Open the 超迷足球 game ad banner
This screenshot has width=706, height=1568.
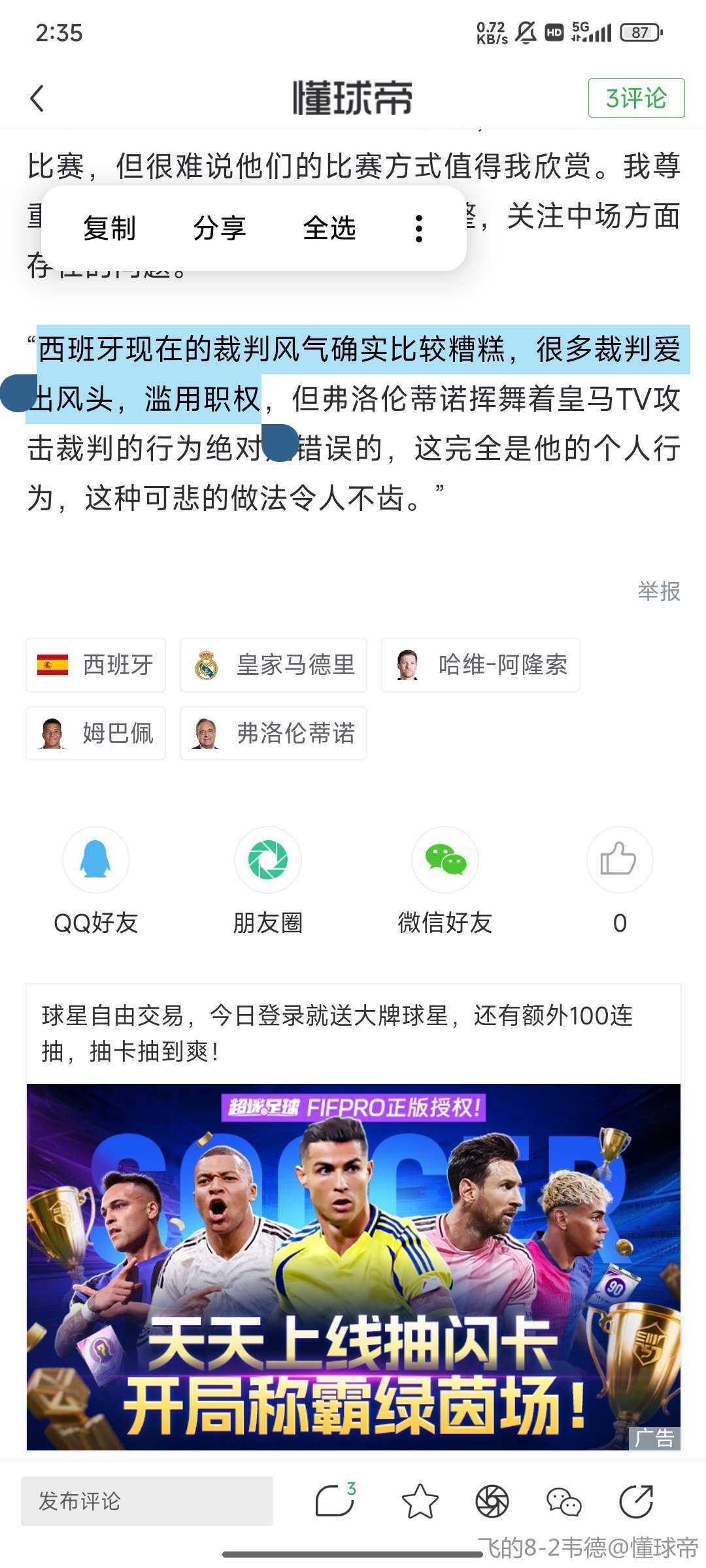tap(353, 1267)
